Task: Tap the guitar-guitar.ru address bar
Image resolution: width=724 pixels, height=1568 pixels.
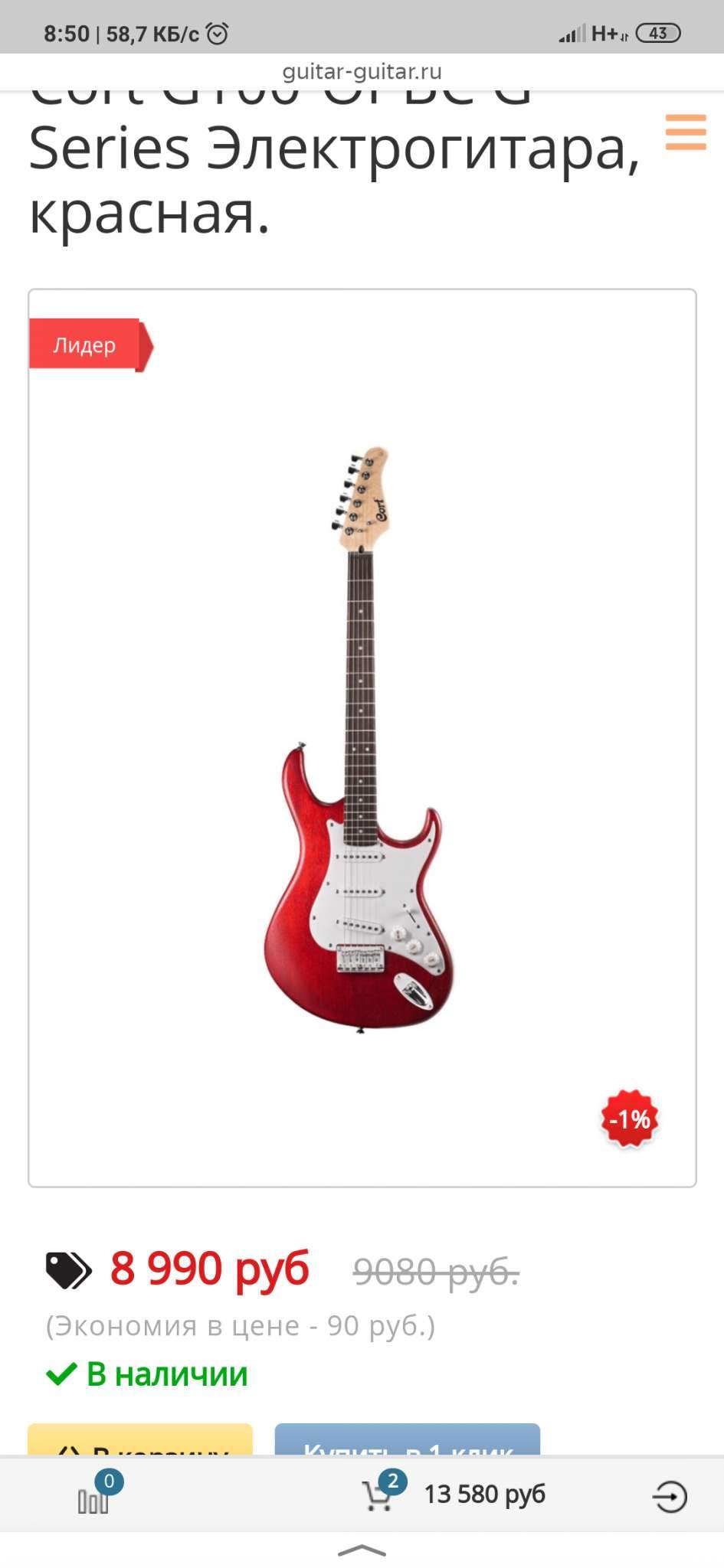Action: [x=362, y=72]
